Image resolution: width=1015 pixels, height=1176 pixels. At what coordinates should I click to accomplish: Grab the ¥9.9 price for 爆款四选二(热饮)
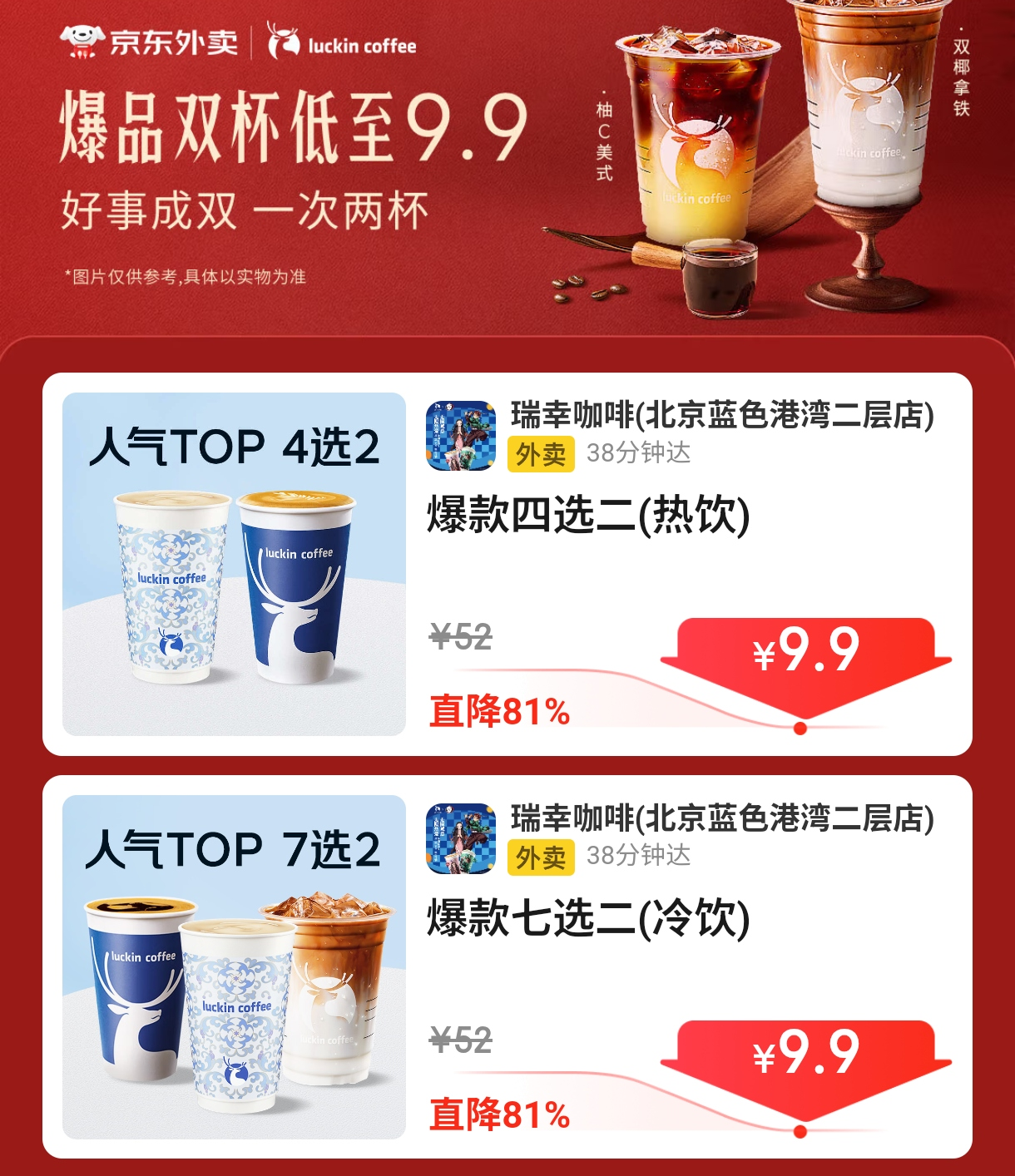coord(805,652)
